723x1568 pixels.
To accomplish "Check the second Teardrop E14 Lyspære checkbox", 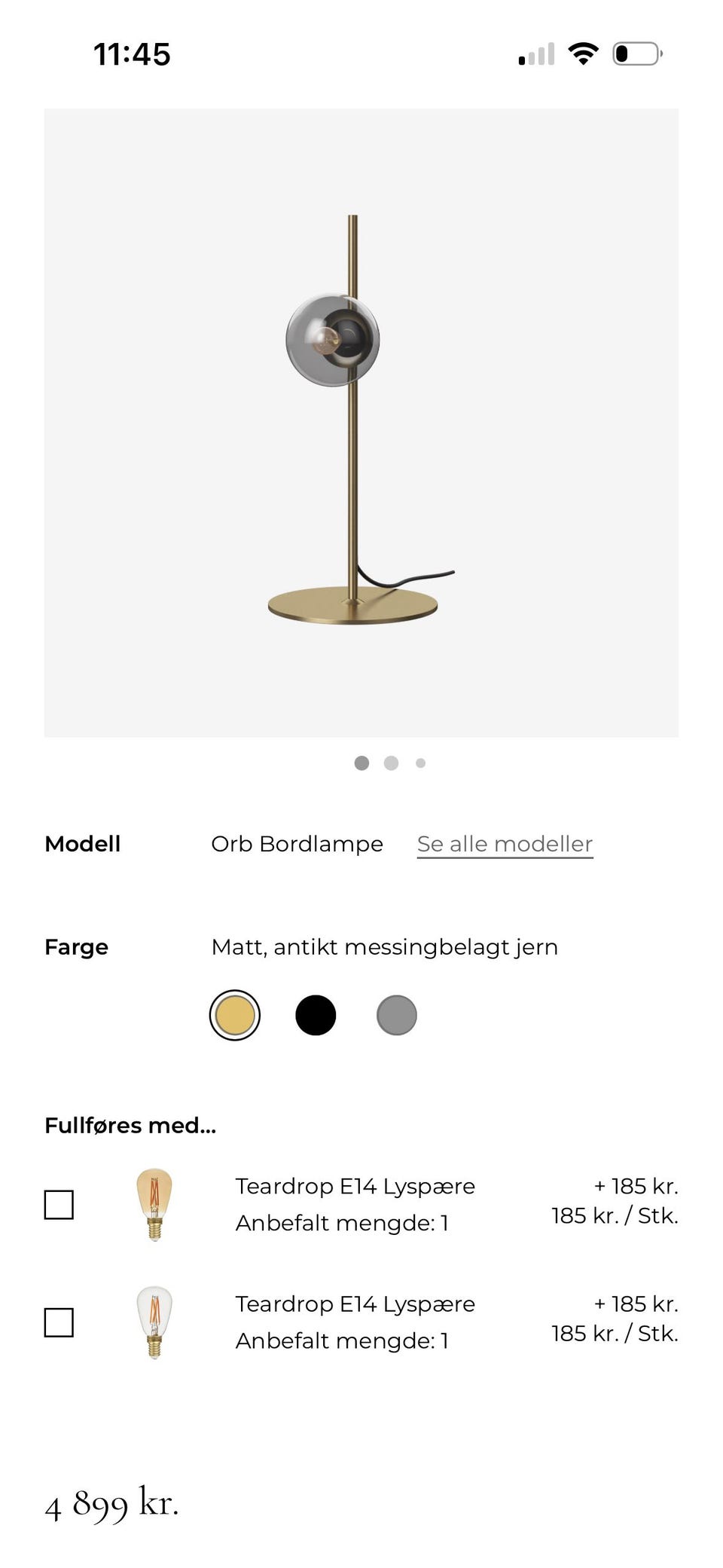I will (59, 1322).
